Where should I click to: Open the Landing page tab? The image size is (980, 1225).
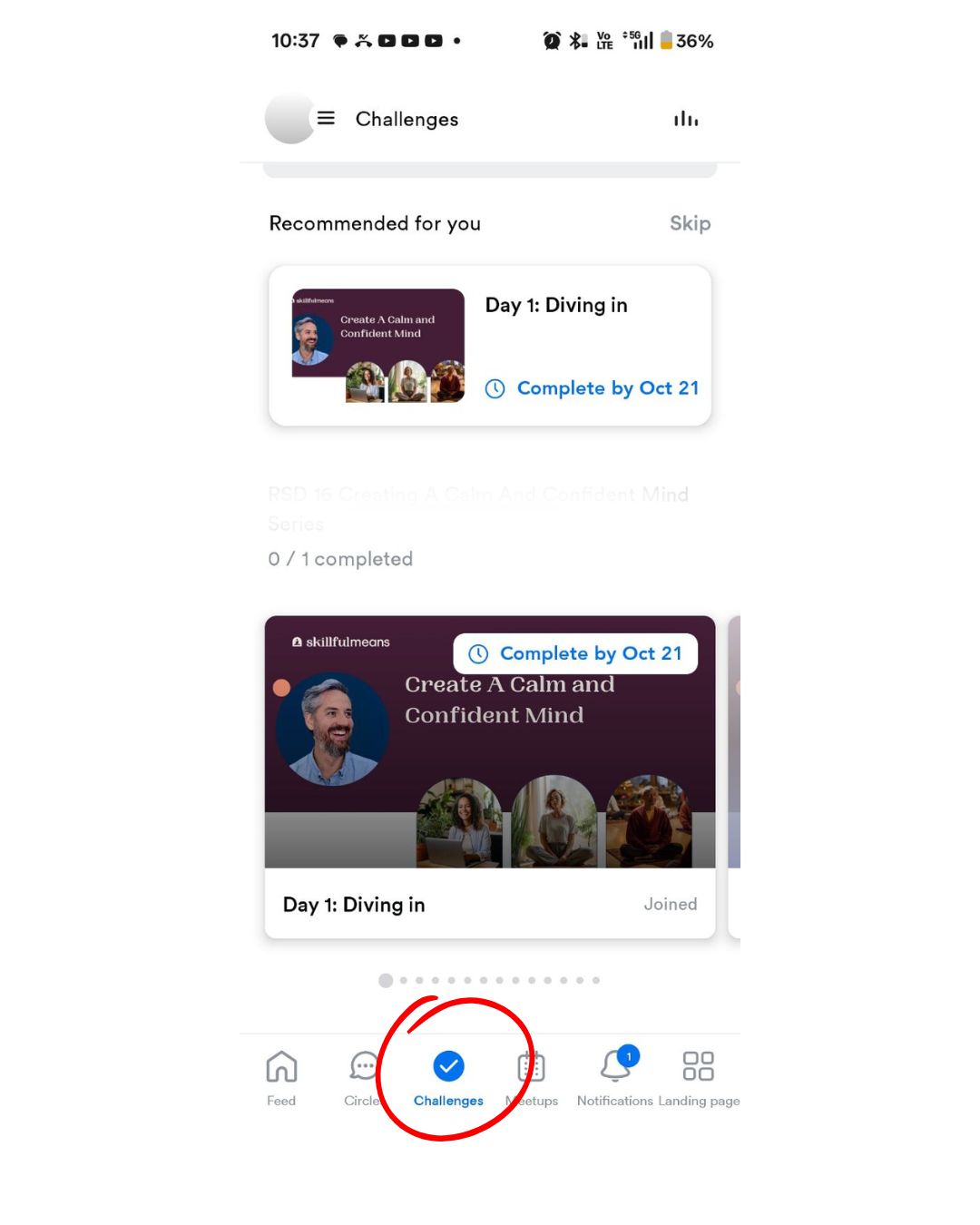point(698,1078)
